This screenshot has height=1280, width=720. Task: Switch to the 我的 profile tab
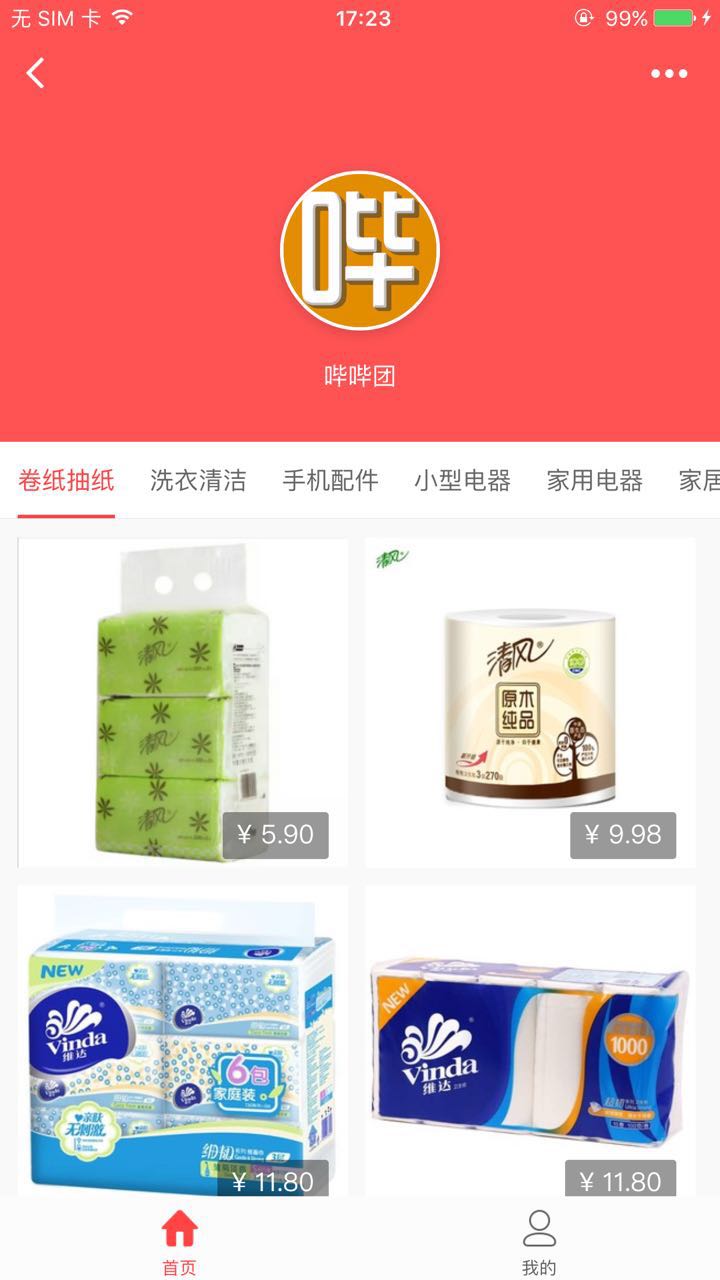[539, 1240]
